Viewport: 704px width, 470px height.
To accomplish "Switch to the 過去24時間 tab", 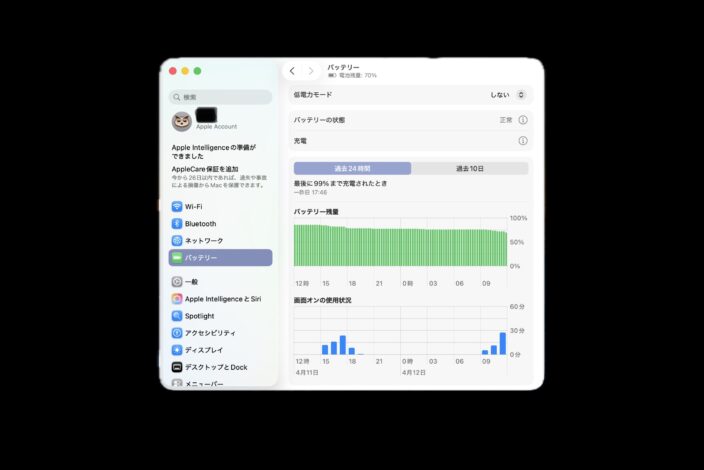I will pos(352,169).
